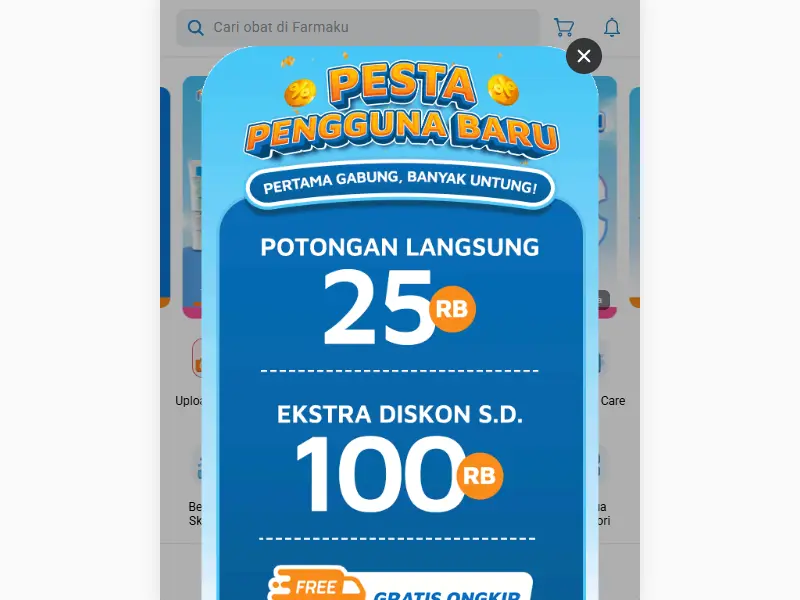Close the Pesta Pengguna Baru popup

(584, 56)
